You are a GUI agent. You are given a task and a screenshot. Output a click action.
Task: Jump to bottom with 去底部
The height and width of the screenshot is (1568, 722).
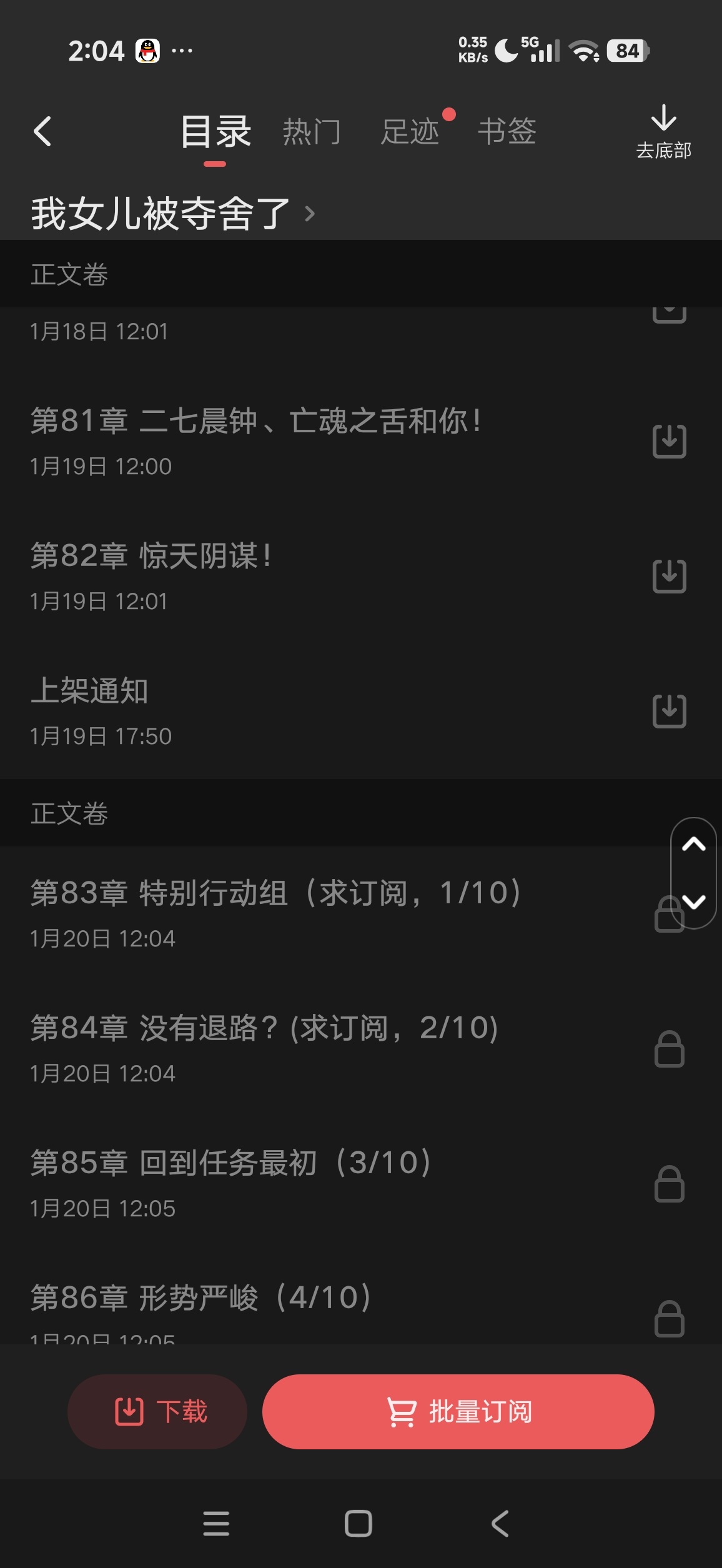(663, 132)
